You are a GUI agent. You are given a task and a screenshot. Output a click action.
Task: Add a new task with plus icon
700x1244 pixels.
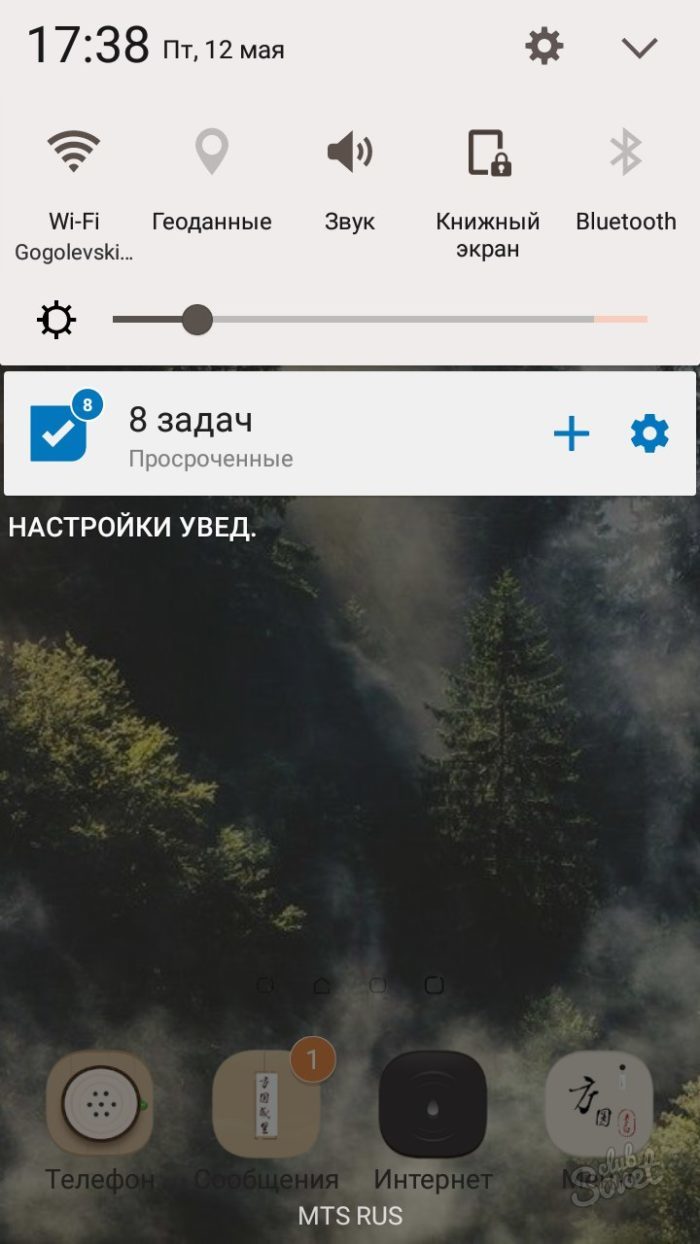(x=571, y=434)
